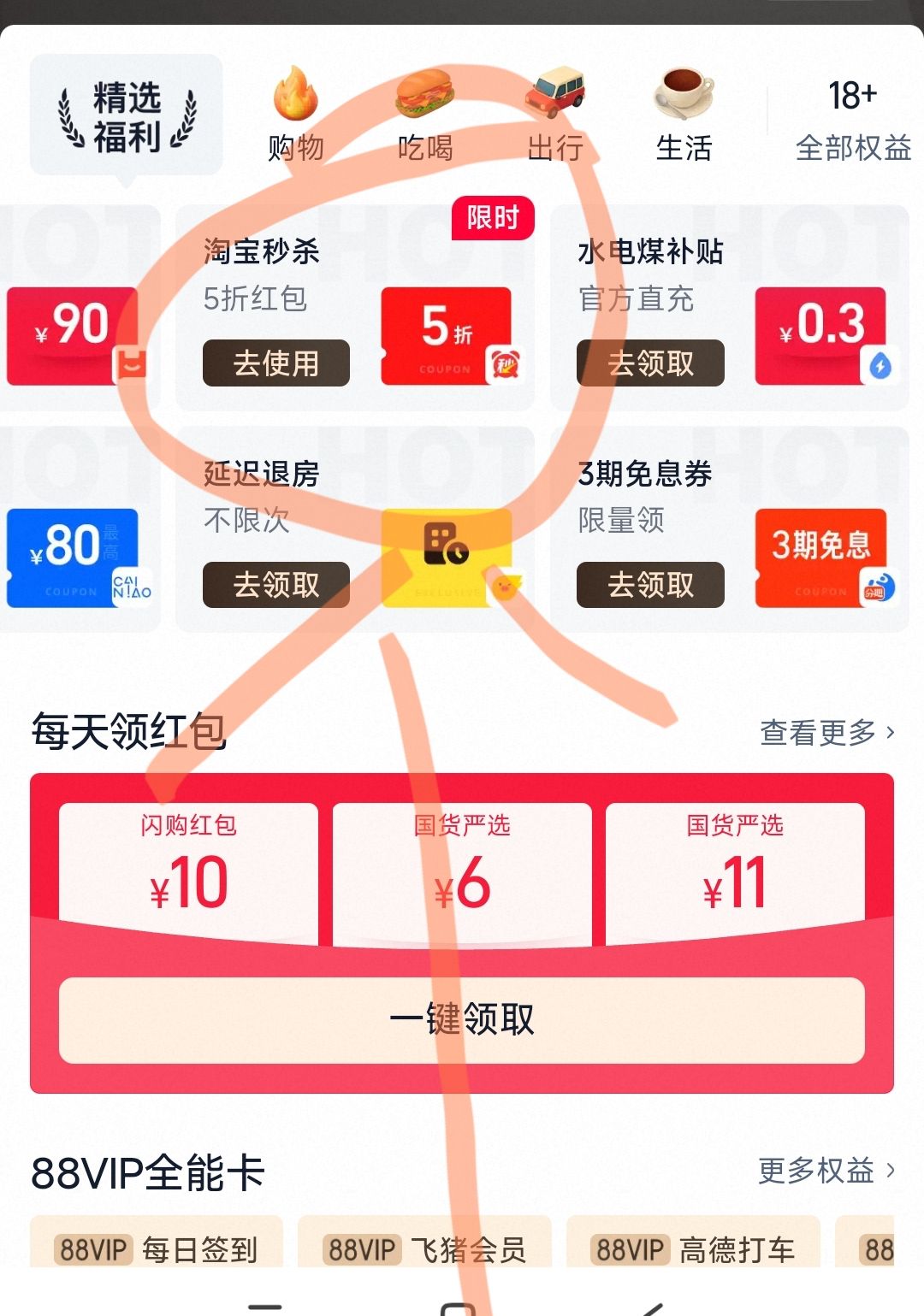Open 更多权益 for 88VIP全能卡

[826, 1170]
